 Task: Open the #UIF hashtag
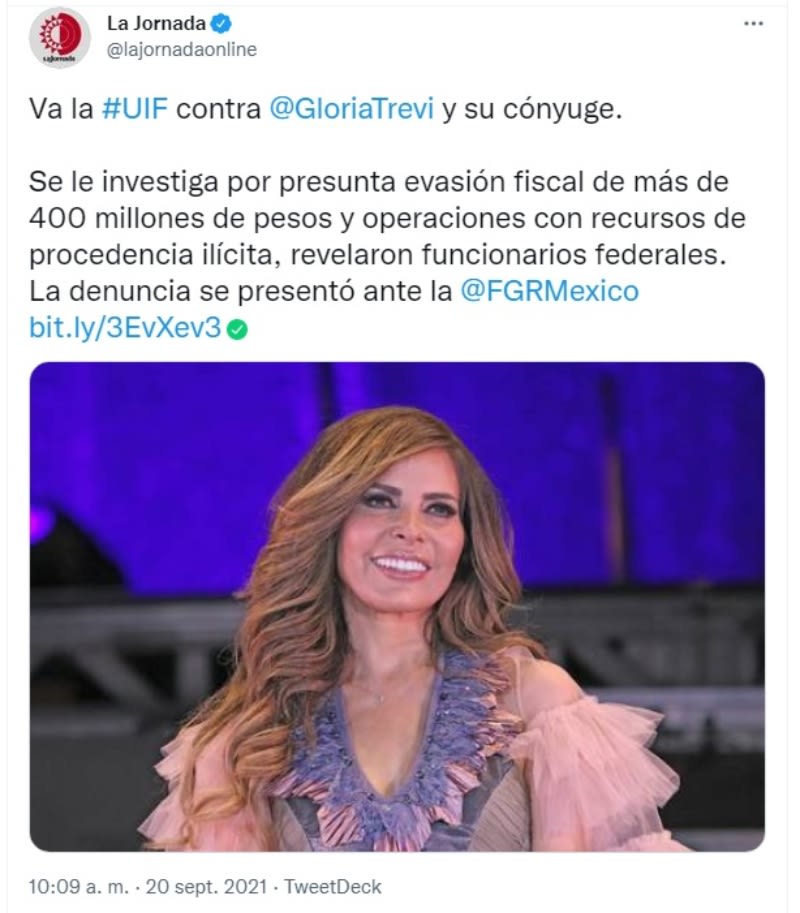(135, 110)
